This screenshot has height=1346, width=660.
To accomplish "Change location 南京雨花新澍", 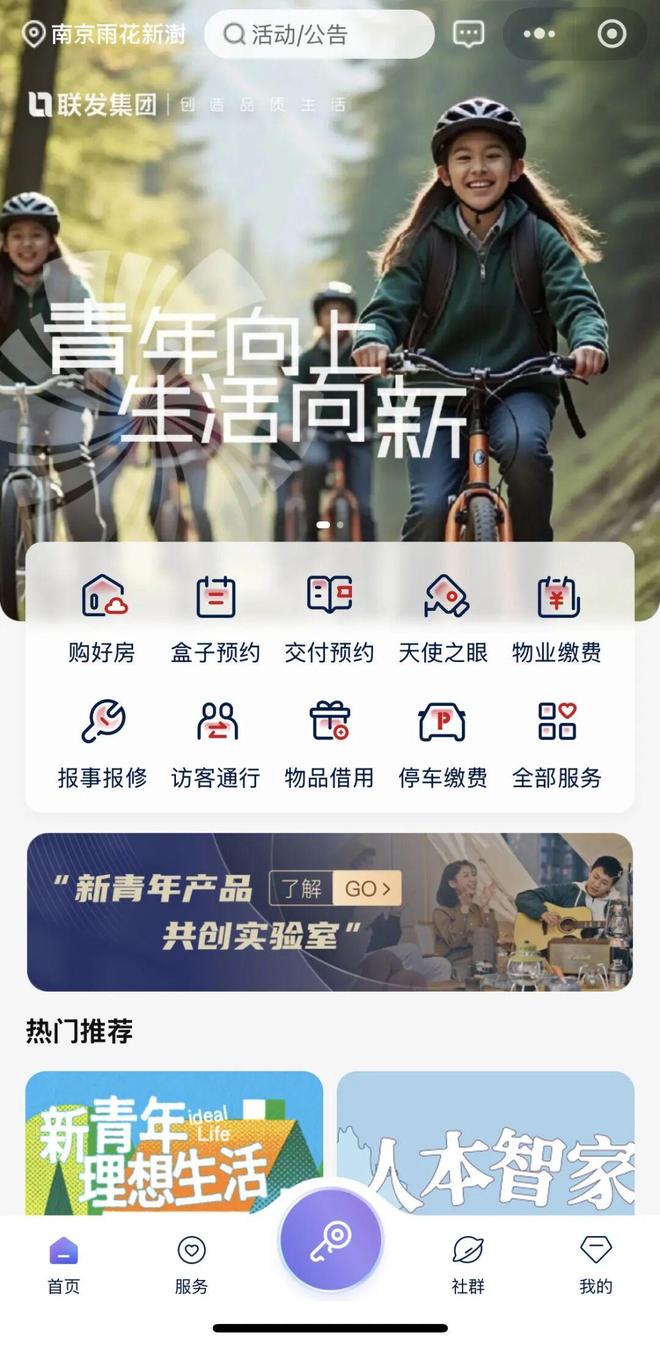I will (x=105, y=35).
